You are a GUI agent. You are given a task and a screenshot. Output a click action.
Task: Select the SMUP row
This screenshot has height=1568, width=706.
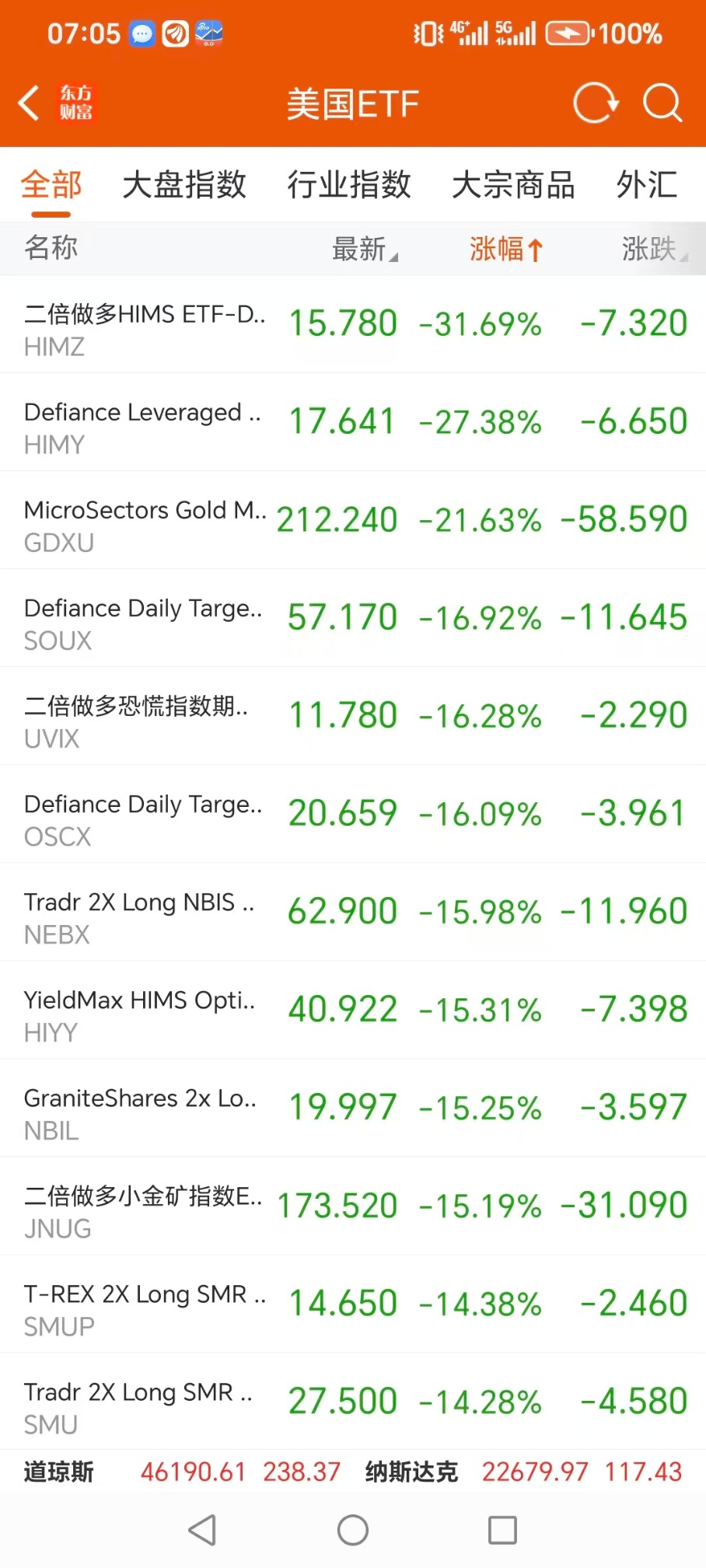(x=353, y=1304)
